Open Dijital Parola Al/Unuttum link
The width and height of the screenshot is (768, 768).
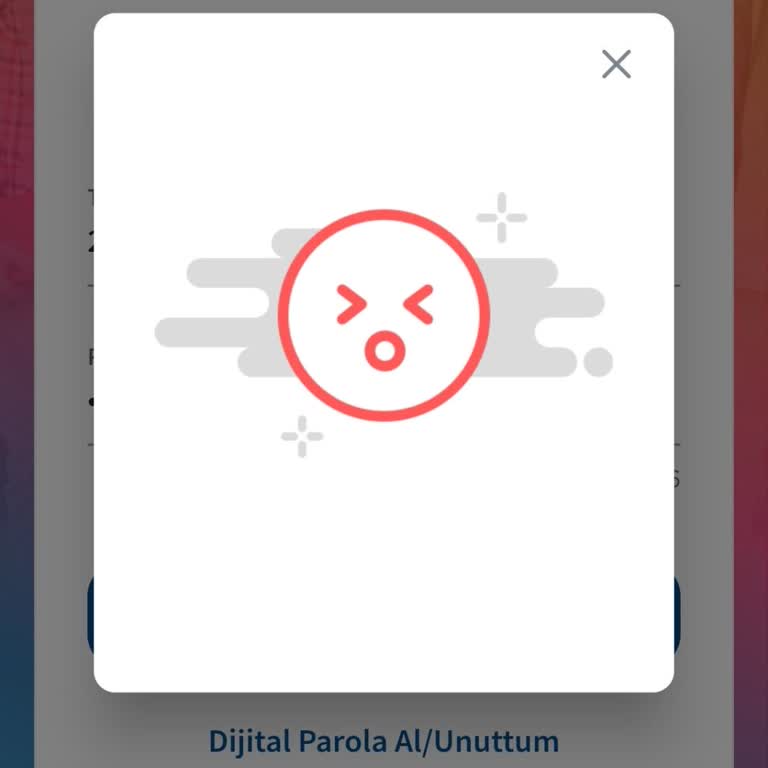coord(383,741)
